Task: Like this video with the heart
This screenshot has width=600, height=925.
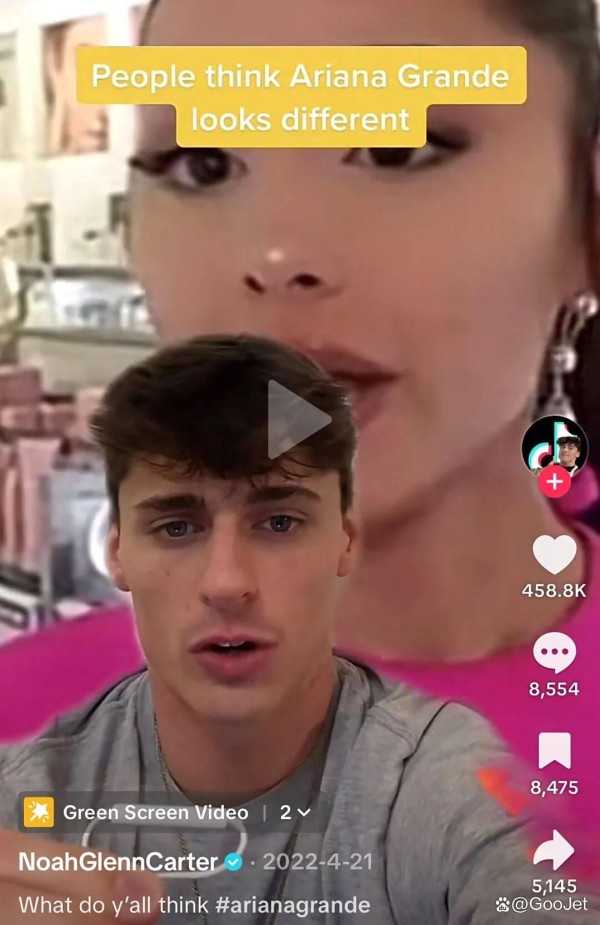Action: pos(554,554)
